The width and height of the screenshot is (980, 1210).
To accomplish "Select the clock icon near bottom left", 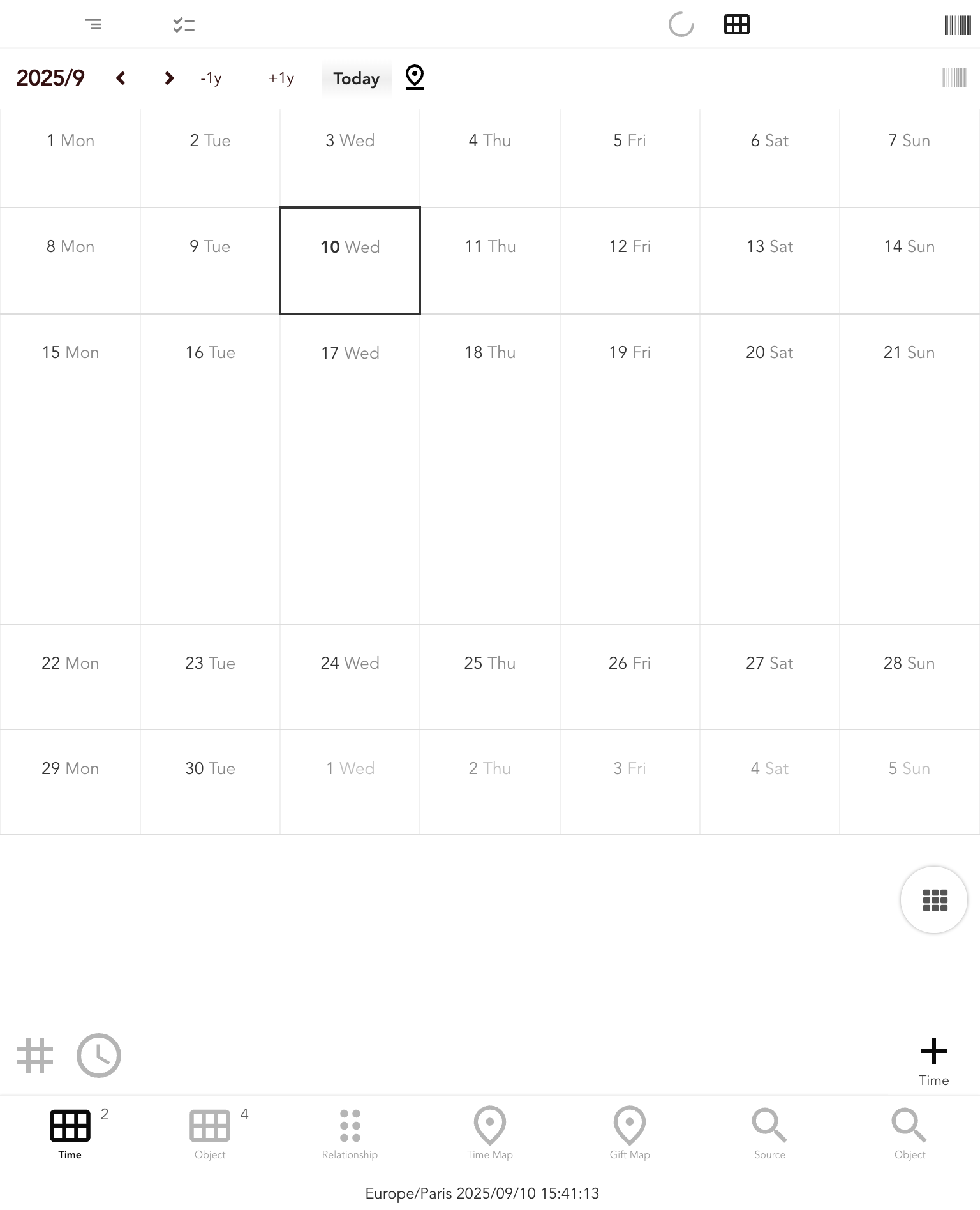I will click(99, 1055).
